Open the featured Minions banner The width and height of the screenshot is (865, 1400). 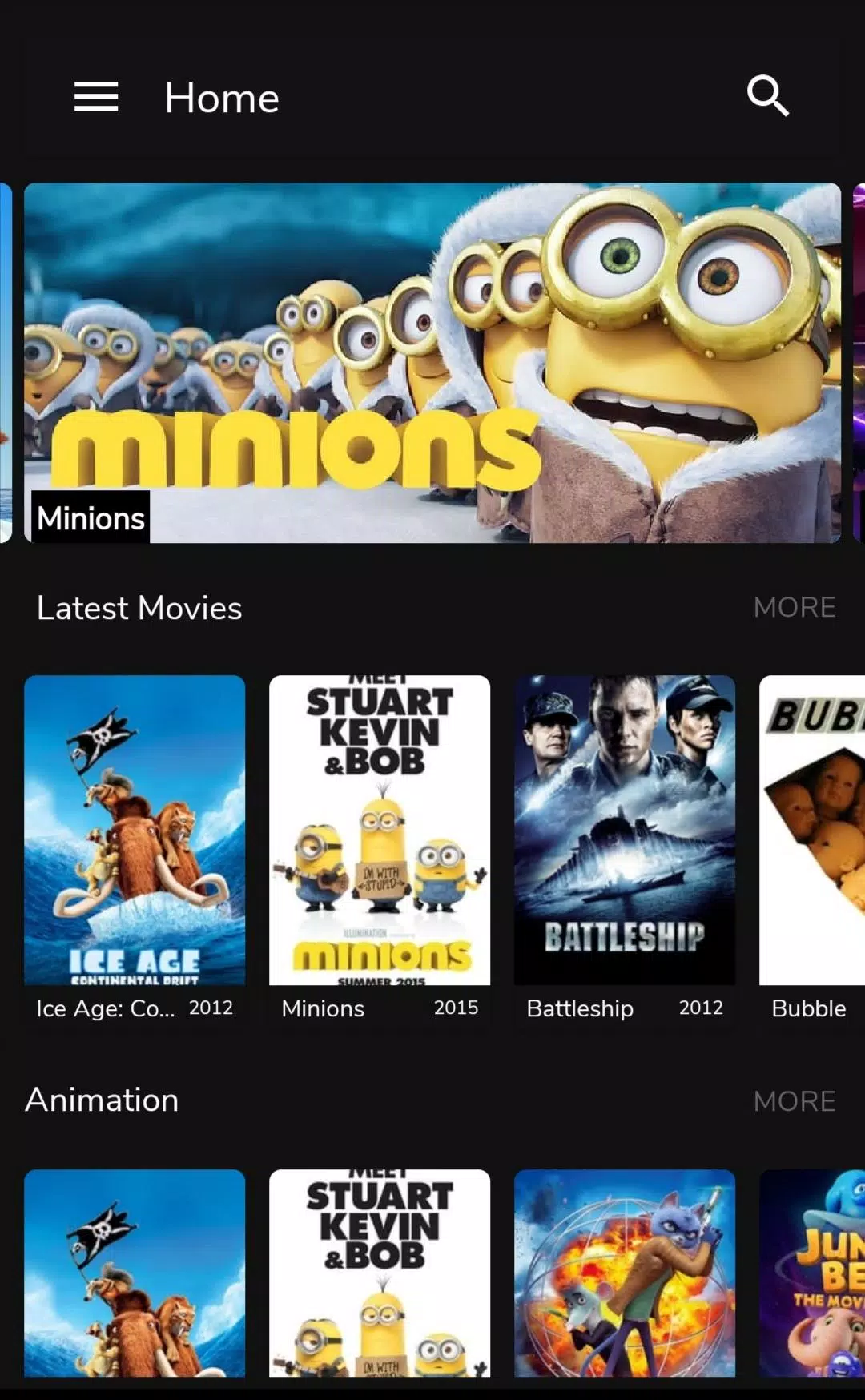(432, 363)
